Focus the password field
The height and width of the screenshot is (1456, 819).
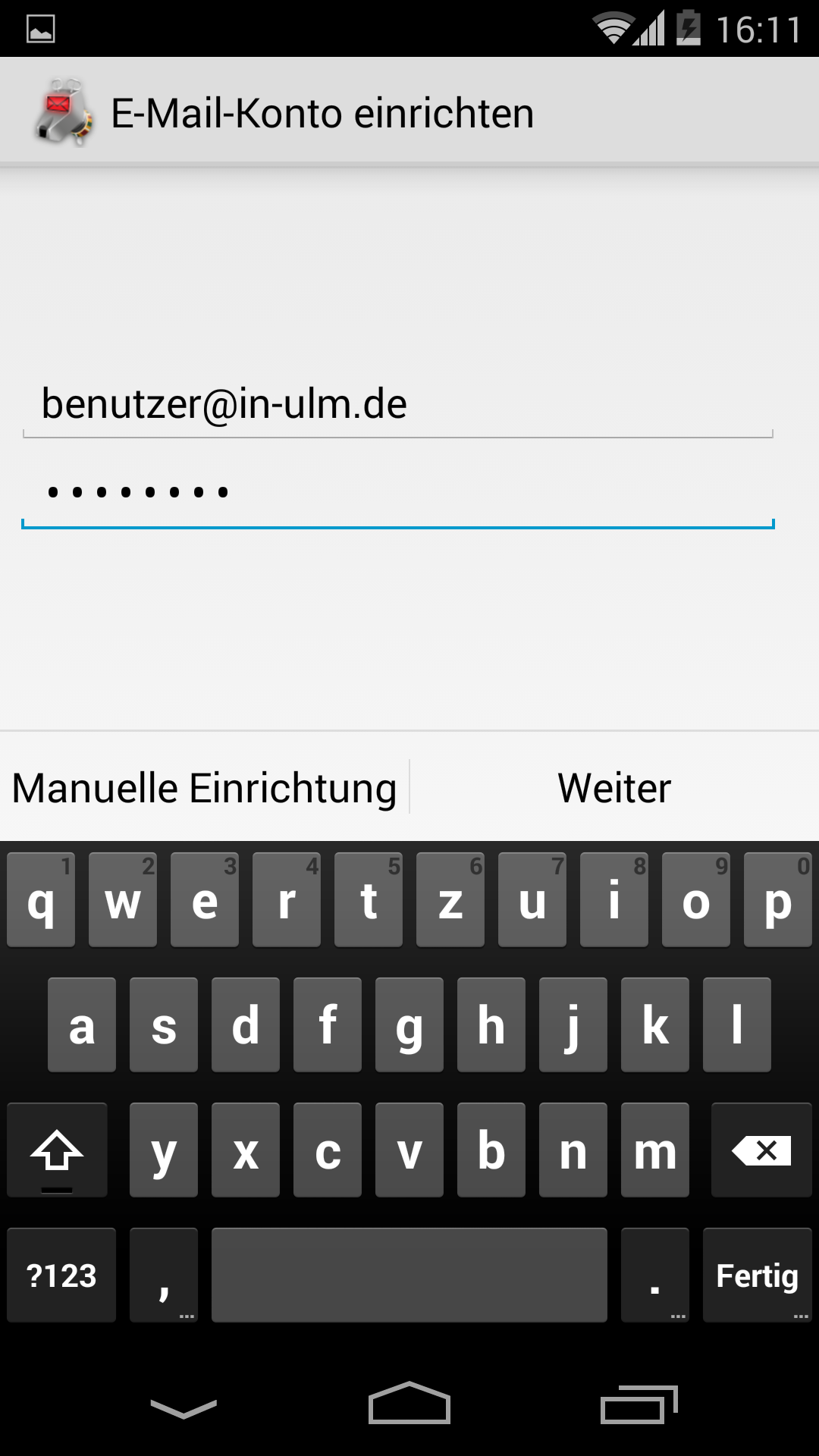(397, 494)
